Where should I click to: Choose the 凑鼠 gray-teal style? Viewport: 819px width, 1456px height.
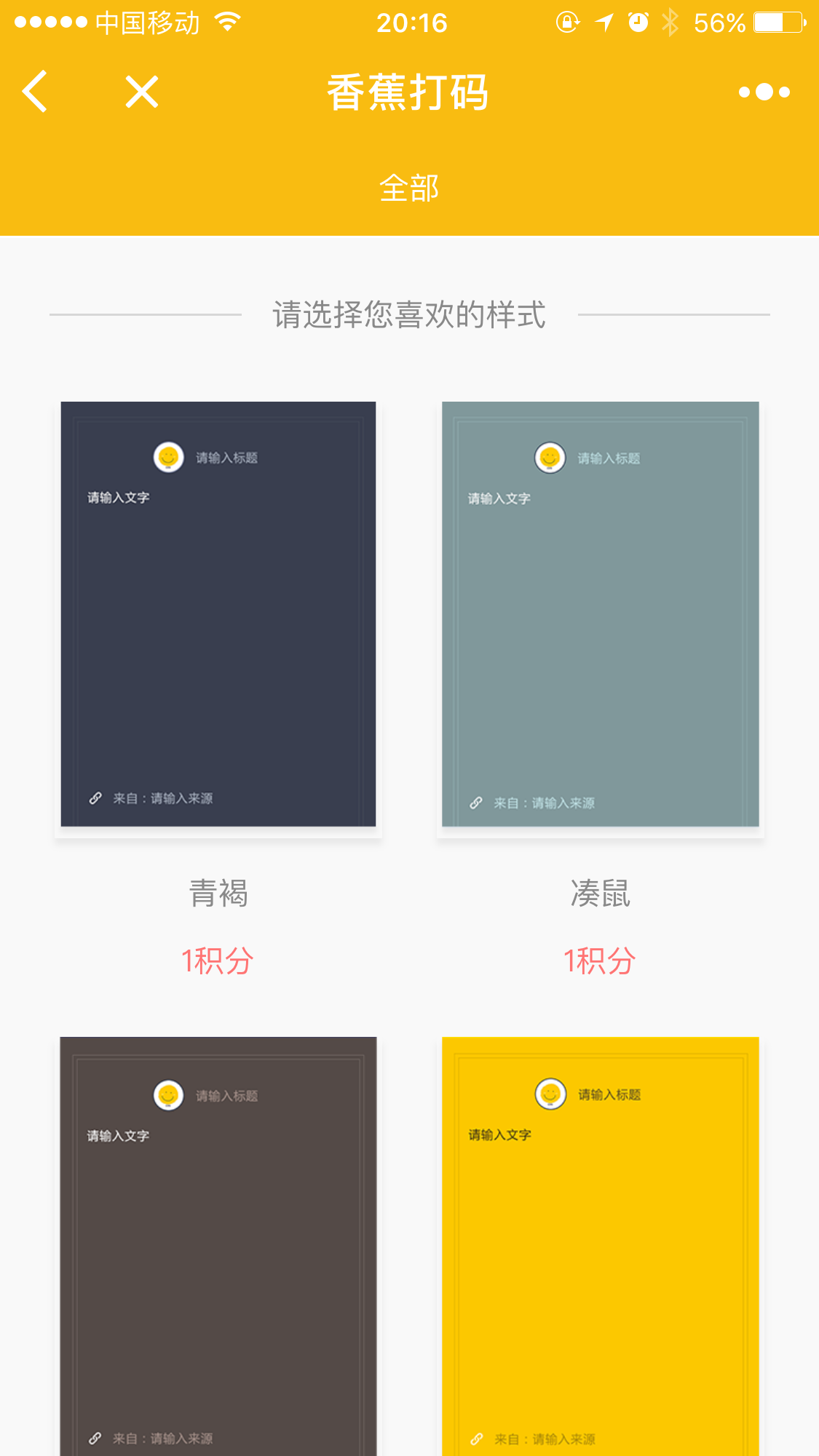click(600, 613)
